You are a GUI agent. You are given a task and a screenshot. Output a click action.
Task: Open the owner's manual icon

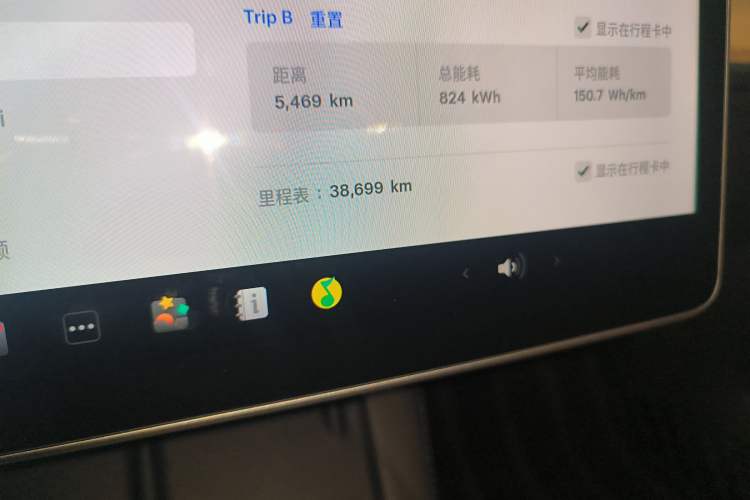pyautogui.click(x=252, y=303)
